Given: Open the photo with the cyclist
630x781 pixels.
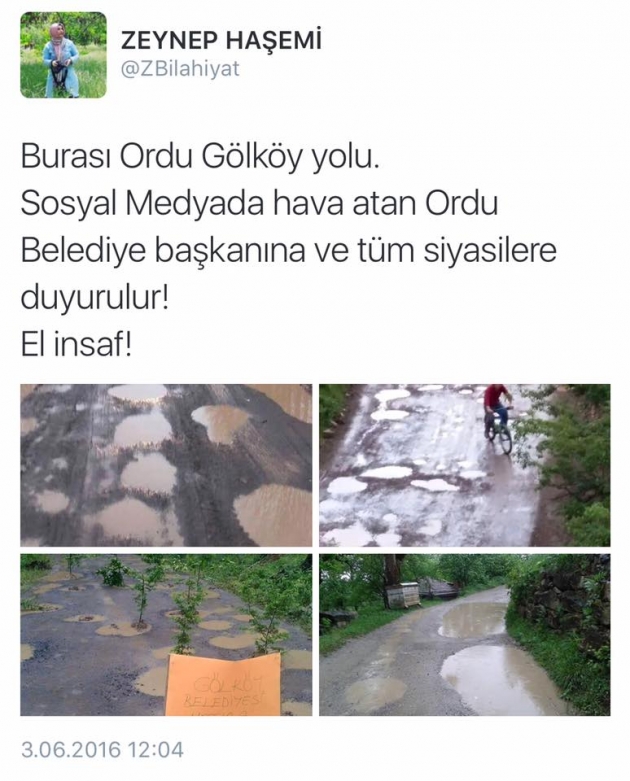Looking at the screenshot, I should click(x=464, y=465).
